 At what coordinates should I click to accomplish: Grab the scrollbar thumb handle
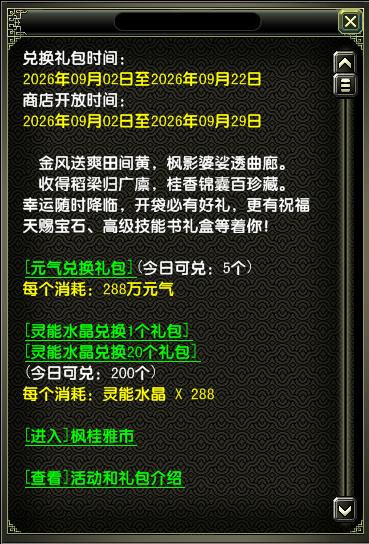pos(345,85)
